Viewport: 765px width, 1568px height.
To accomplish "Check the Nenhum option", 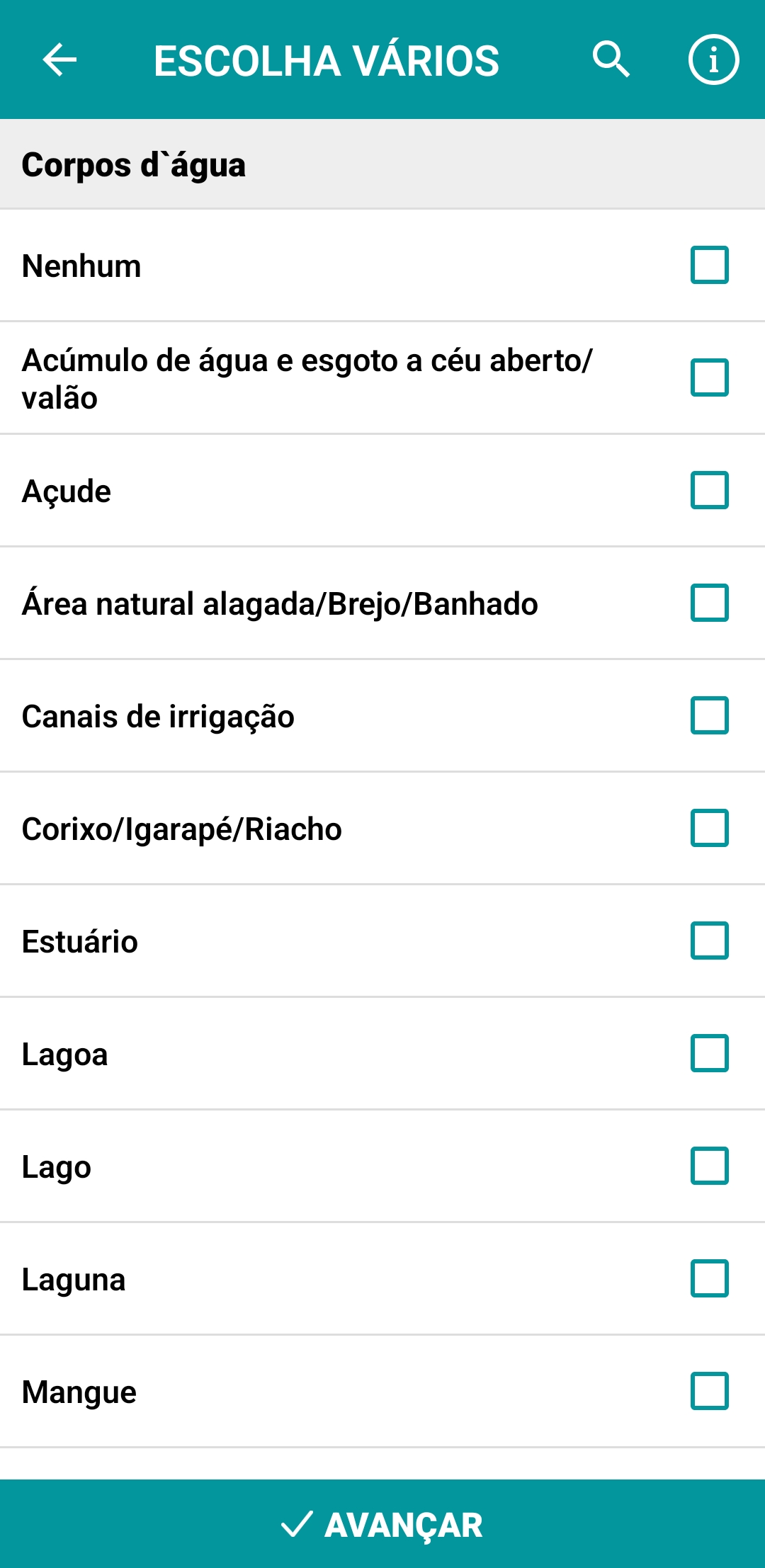I will 709,266.
